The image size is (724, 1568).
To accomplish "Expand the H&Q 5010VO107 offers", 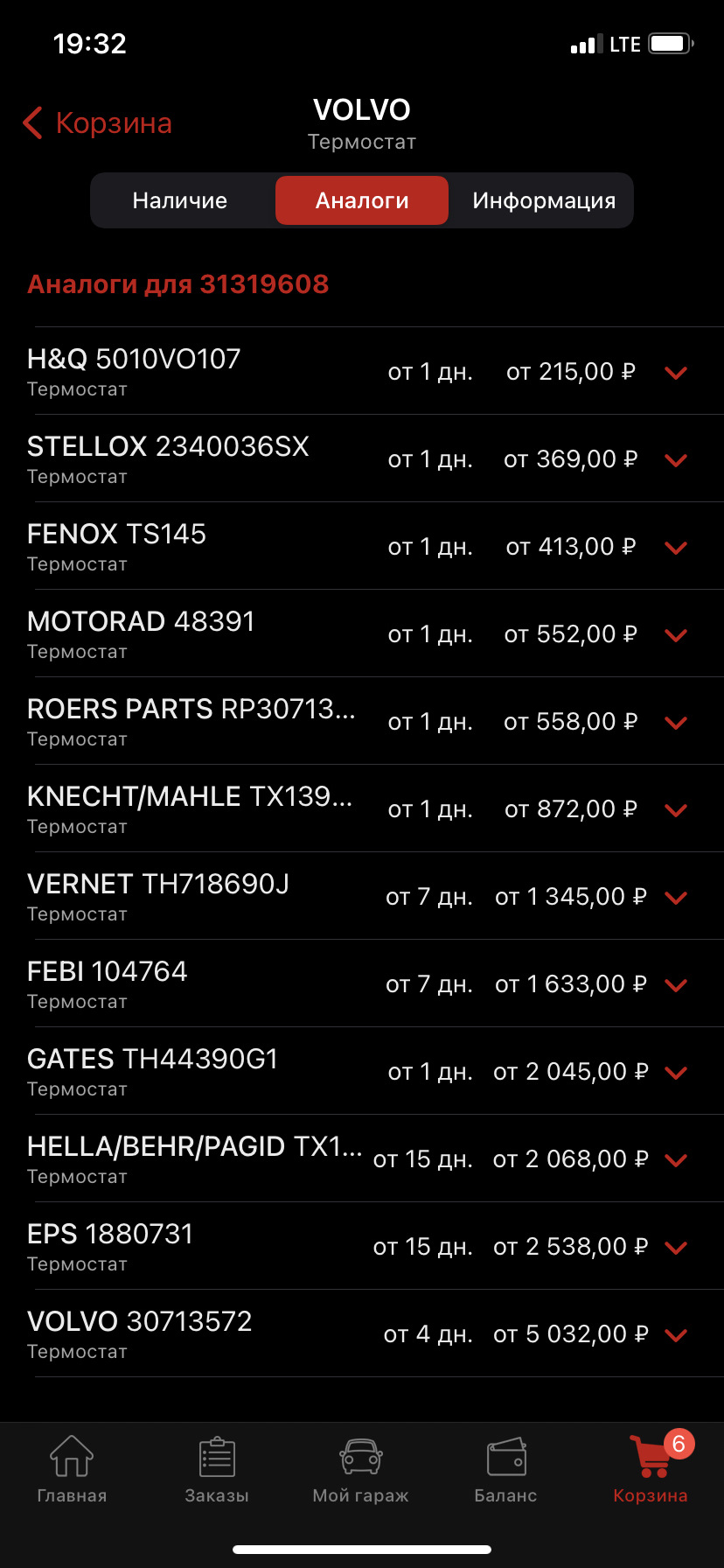I will coord(675,373).
